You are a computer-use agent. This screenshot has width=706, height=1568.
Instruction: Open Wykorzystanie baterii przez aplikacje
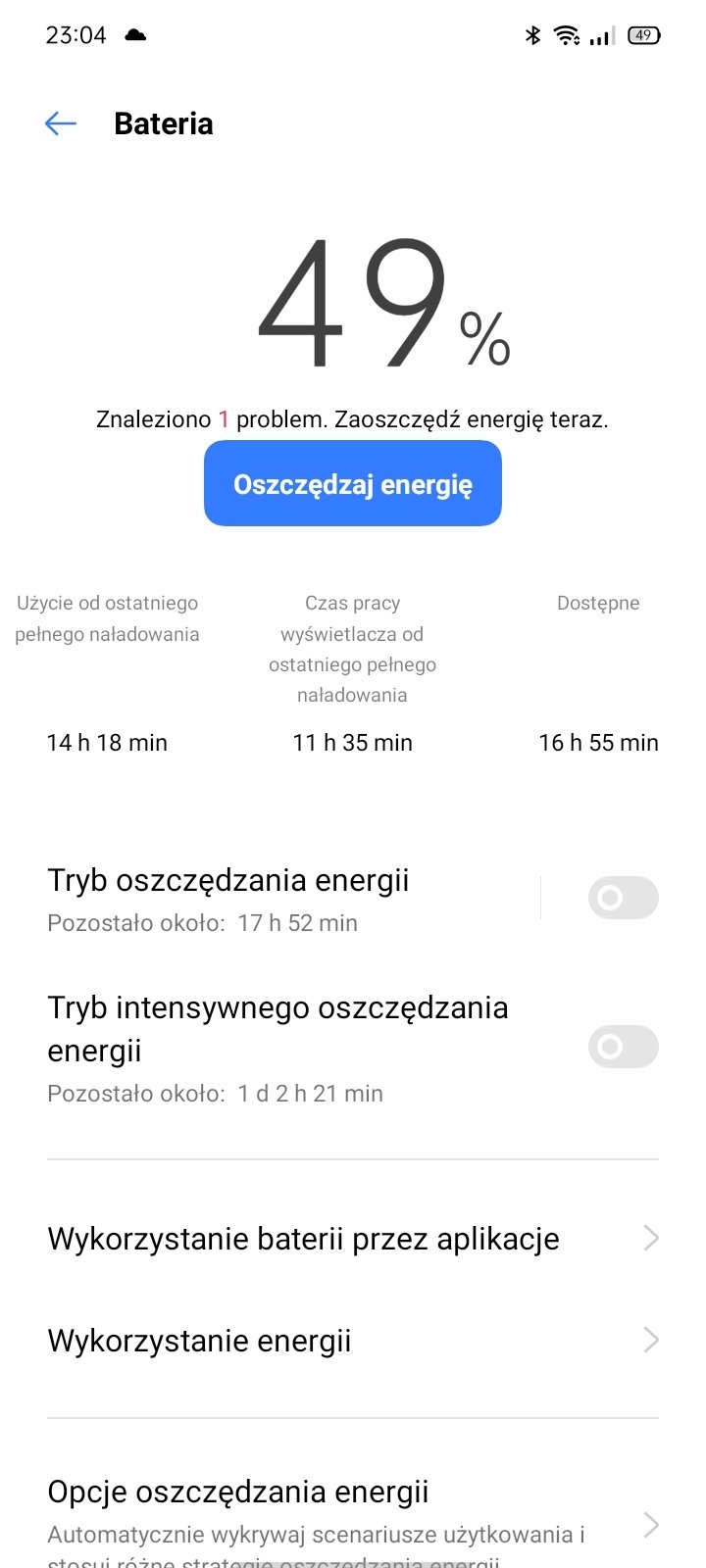353,1239
